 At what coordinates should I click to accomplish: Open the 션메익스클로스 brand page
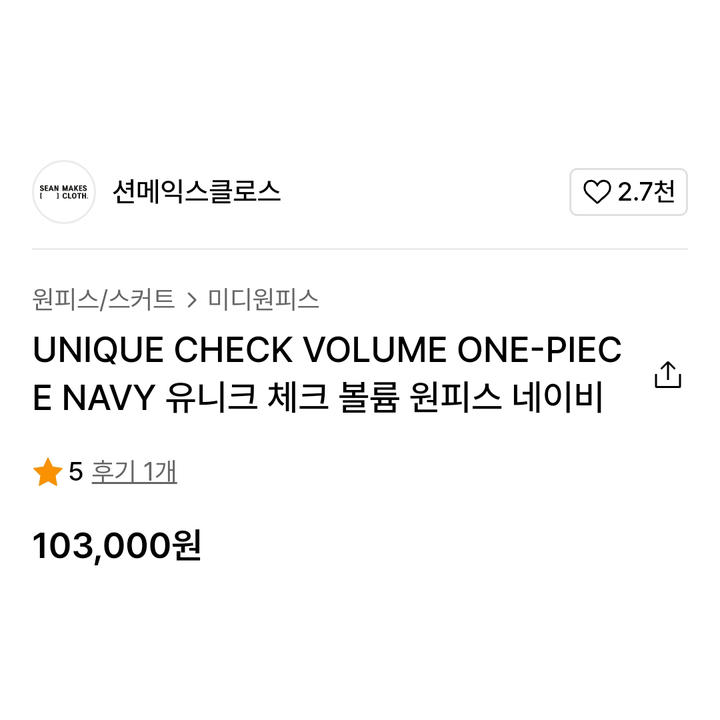point(197,191)
